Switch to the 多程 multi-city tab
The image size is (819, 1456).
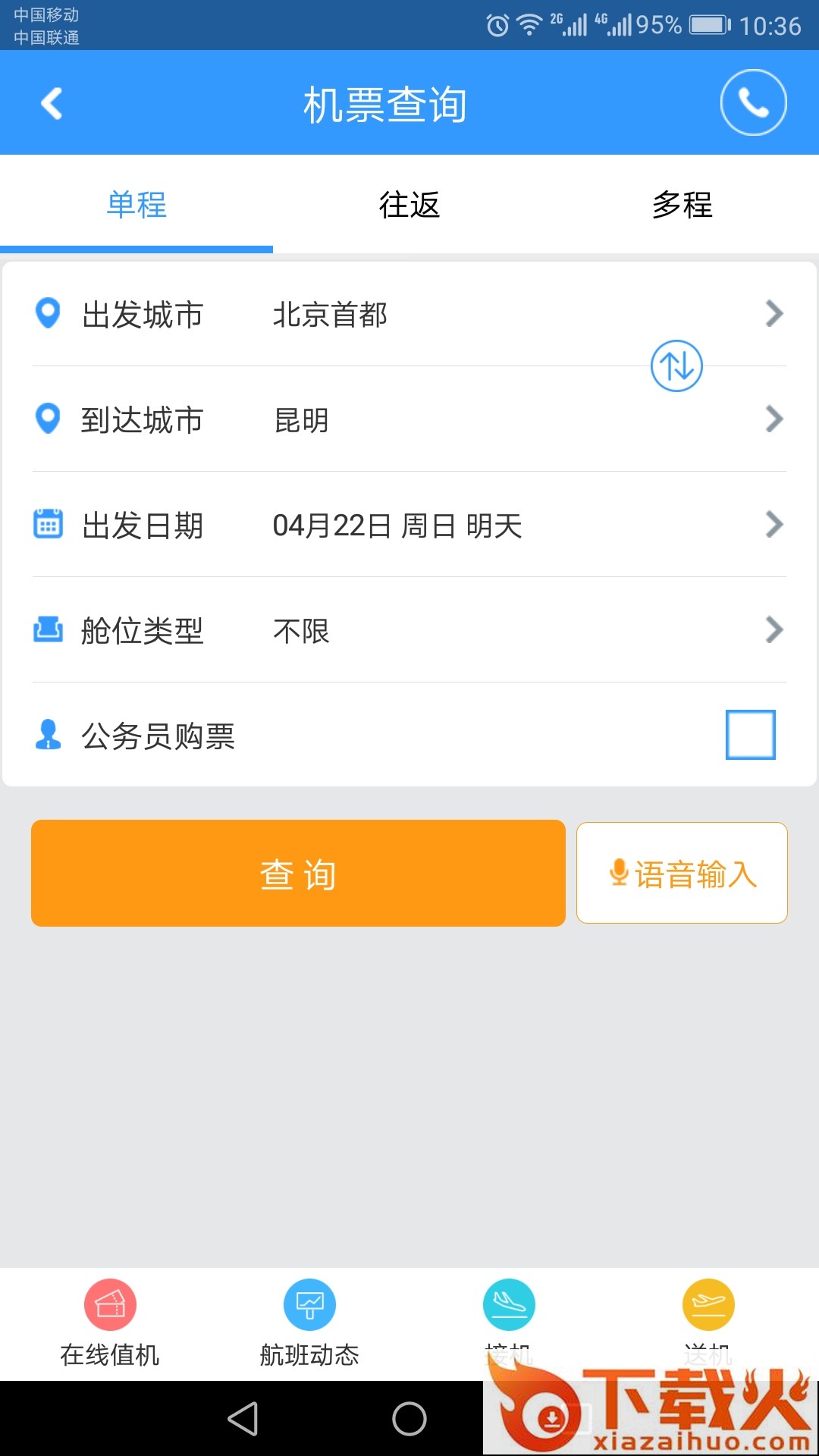(x=682, y=205)
